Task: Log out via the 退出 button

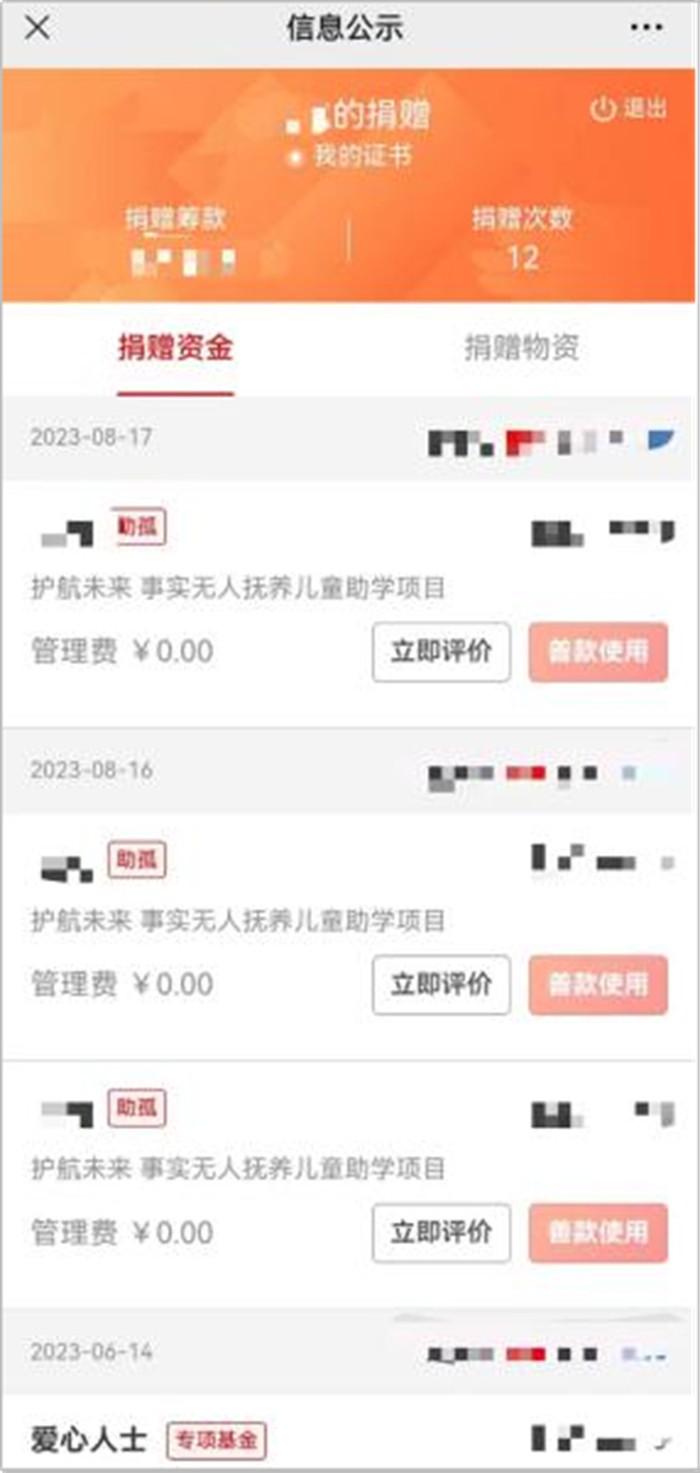Action: tap(628, 109)
